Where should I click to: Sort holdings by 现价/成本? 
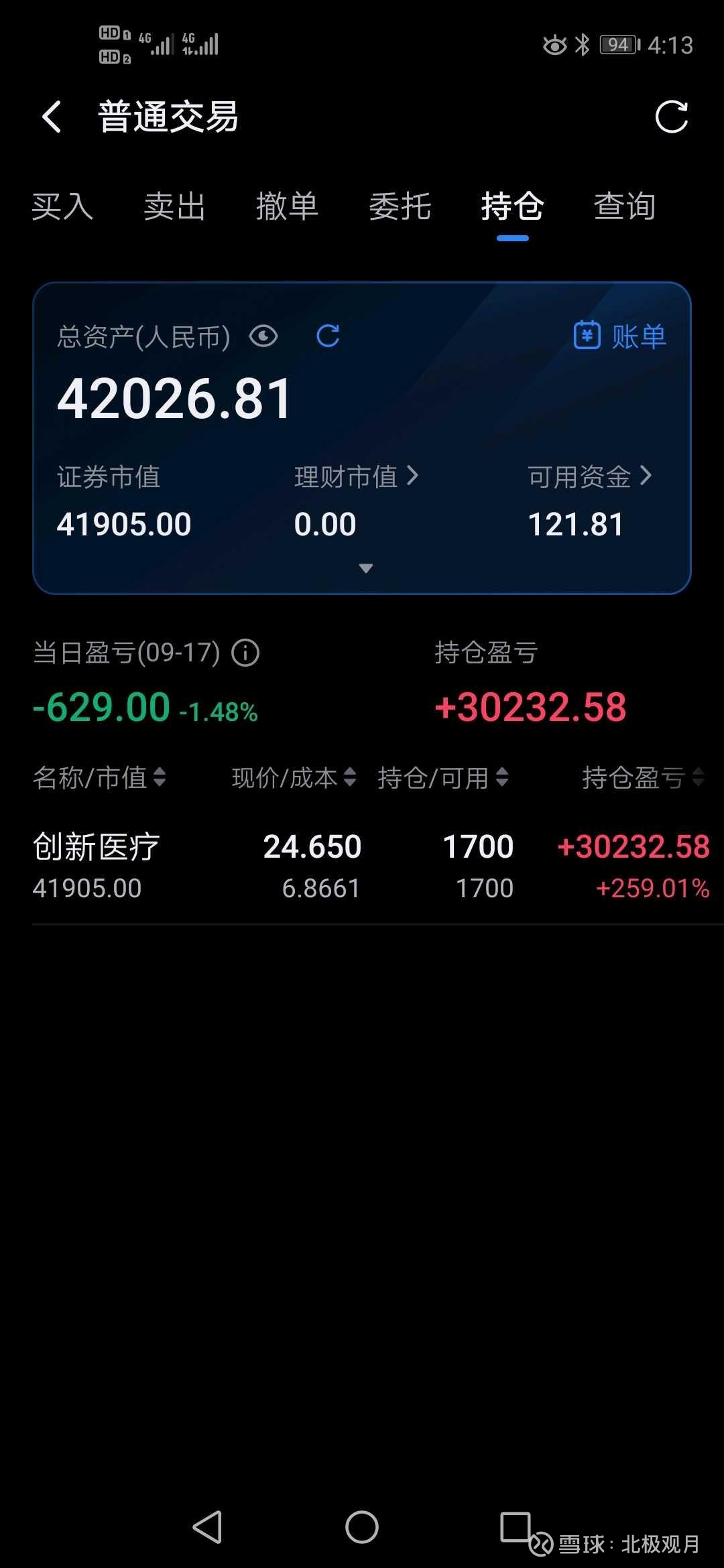click(294, 778)
